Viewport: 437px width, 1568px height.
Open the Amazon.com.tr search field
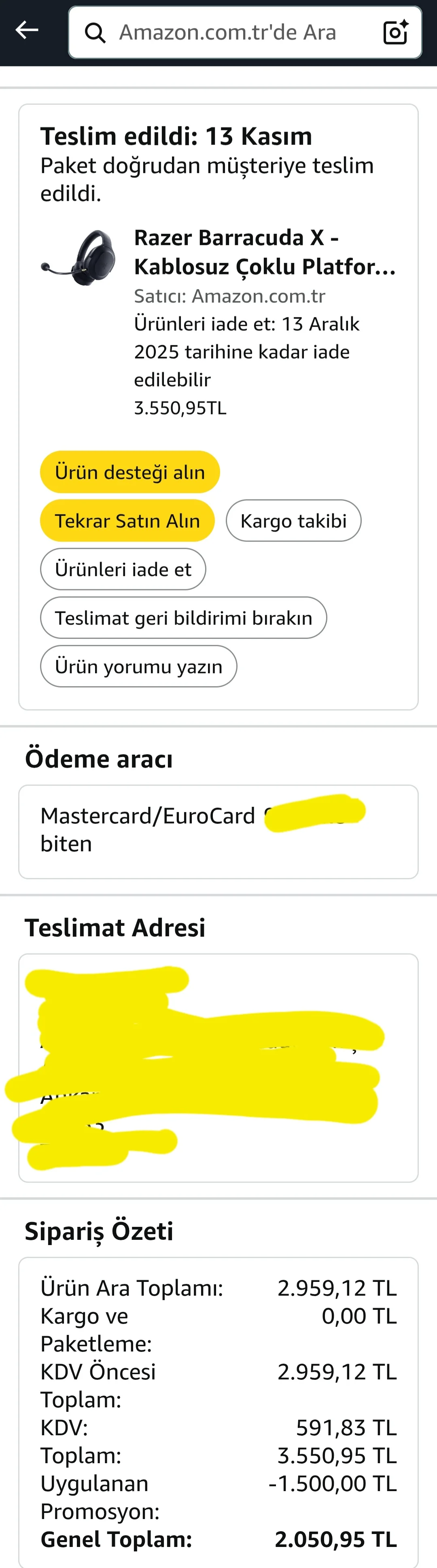[x=231, y=32]
